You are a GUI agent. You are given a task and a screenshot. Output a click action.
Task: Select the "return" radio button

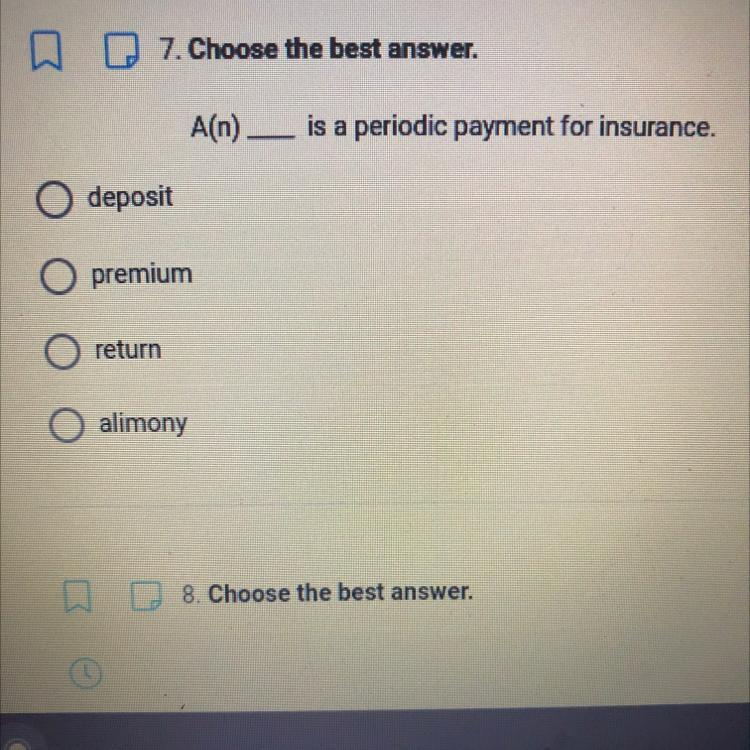62,352
